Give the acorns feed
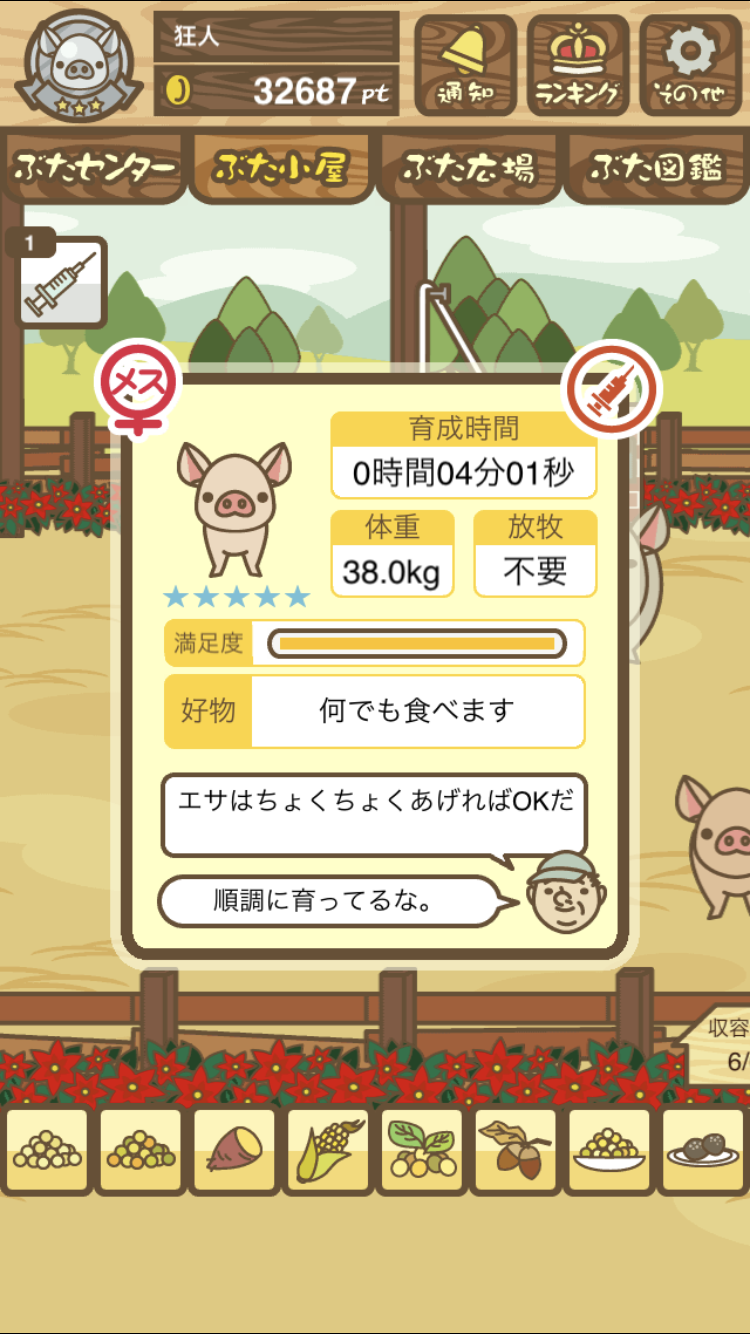Viewport: 750px width, 1334px height. (516, 1150)
